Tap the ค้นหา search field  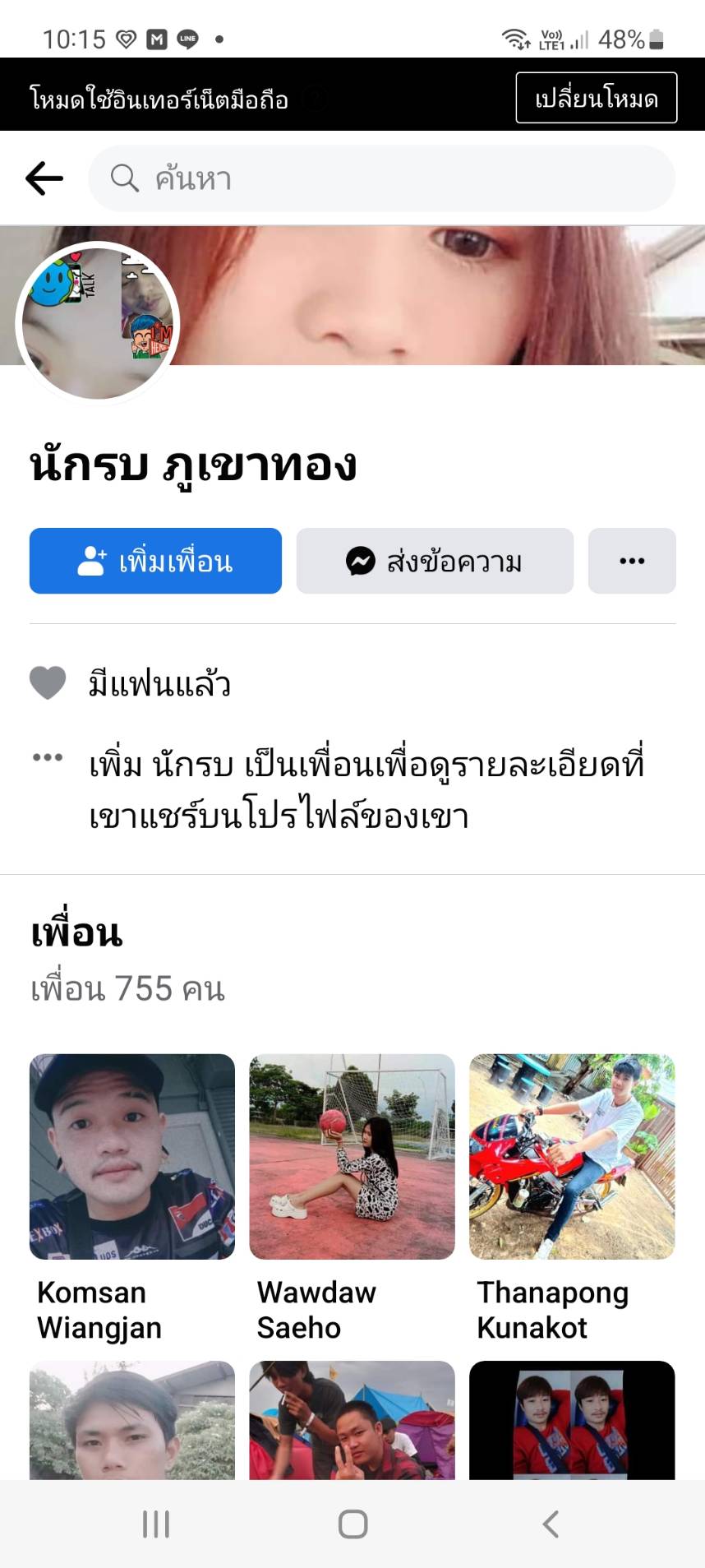[381, 178]
